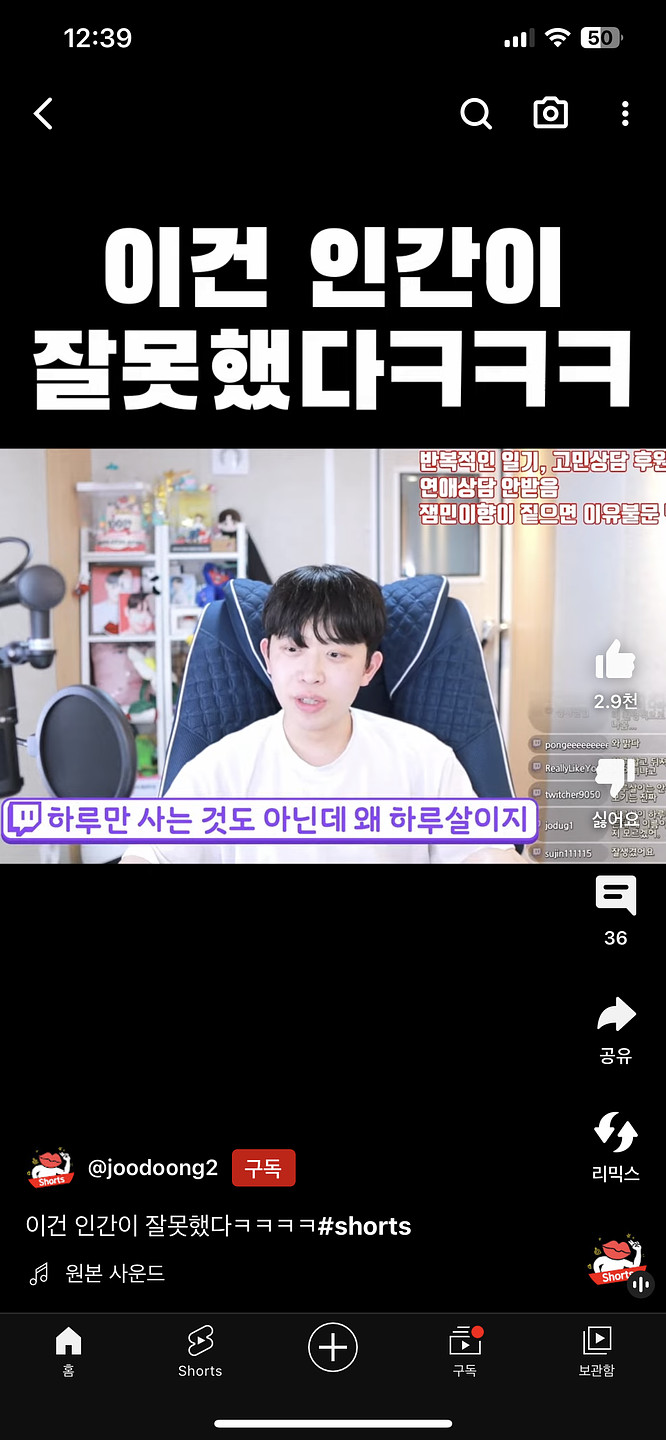Remix this Short with 리믹스

point(615,1133)
